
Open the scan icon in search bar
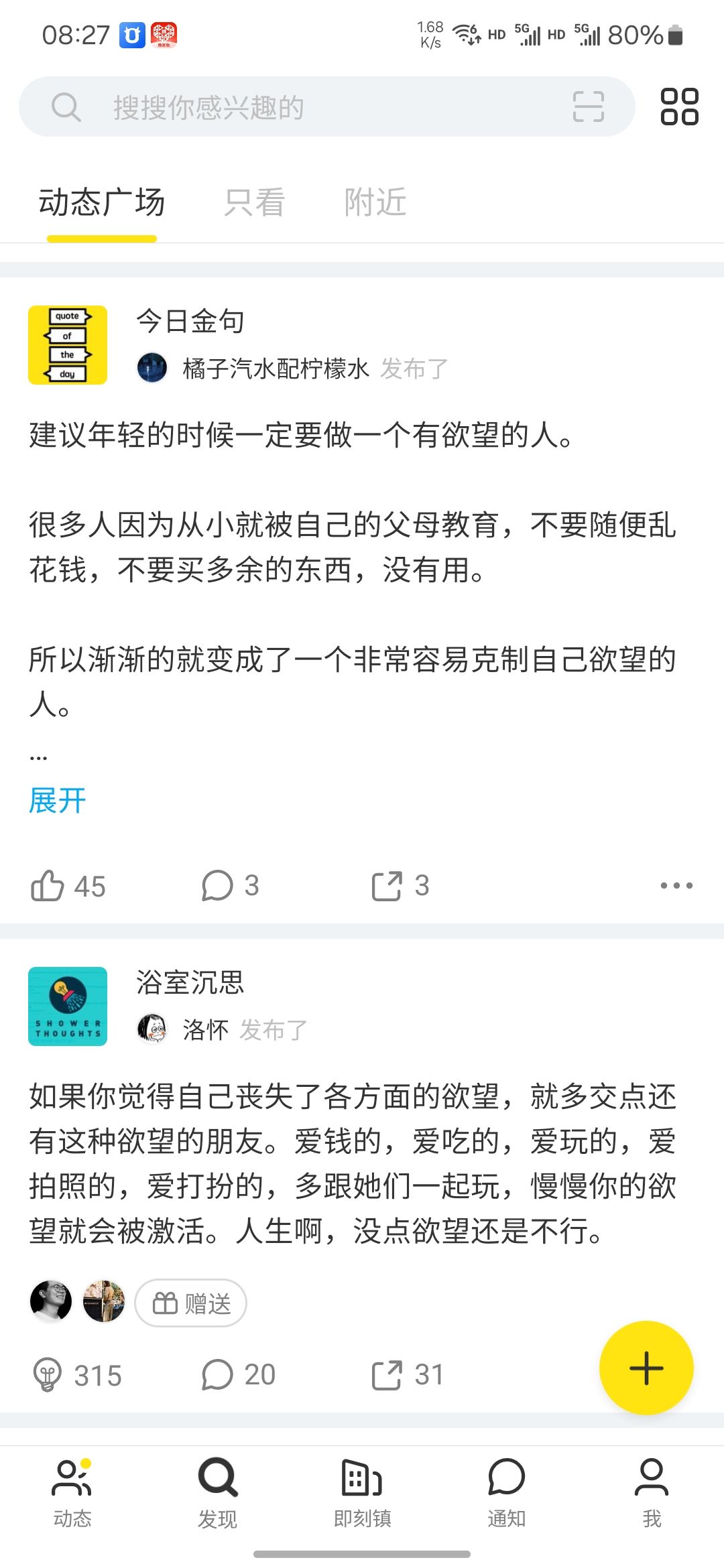coord(588,107)
